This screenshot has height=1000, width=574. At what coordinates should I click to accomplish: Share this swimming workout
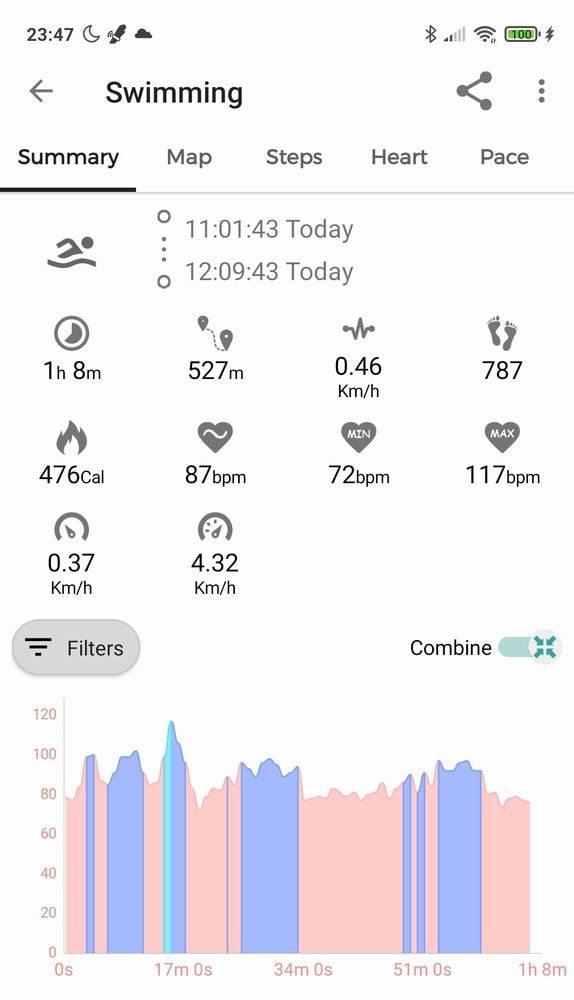(x=475, y=91)
